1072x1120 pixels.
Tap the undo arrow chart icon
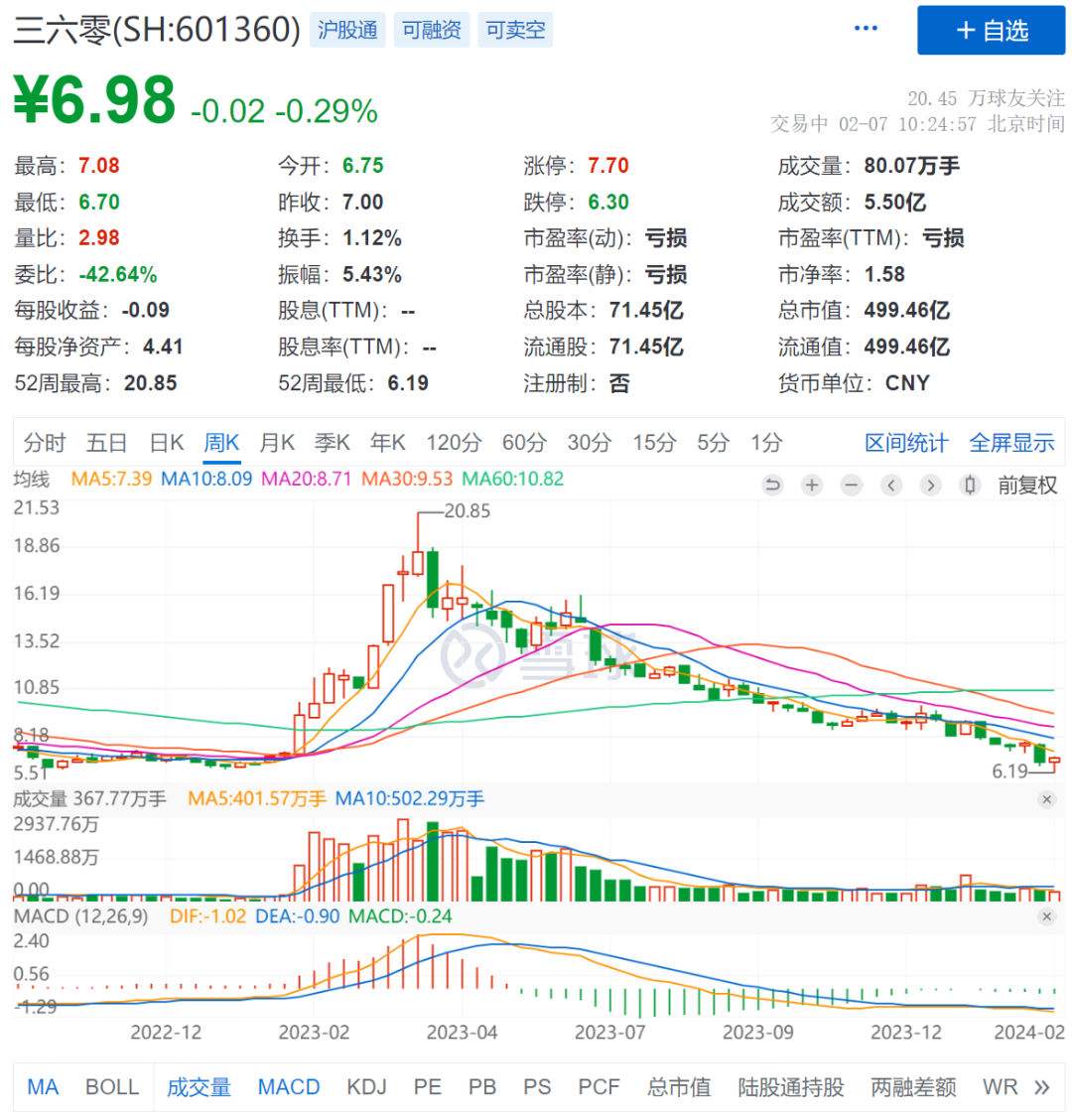[x=773, y=486]
